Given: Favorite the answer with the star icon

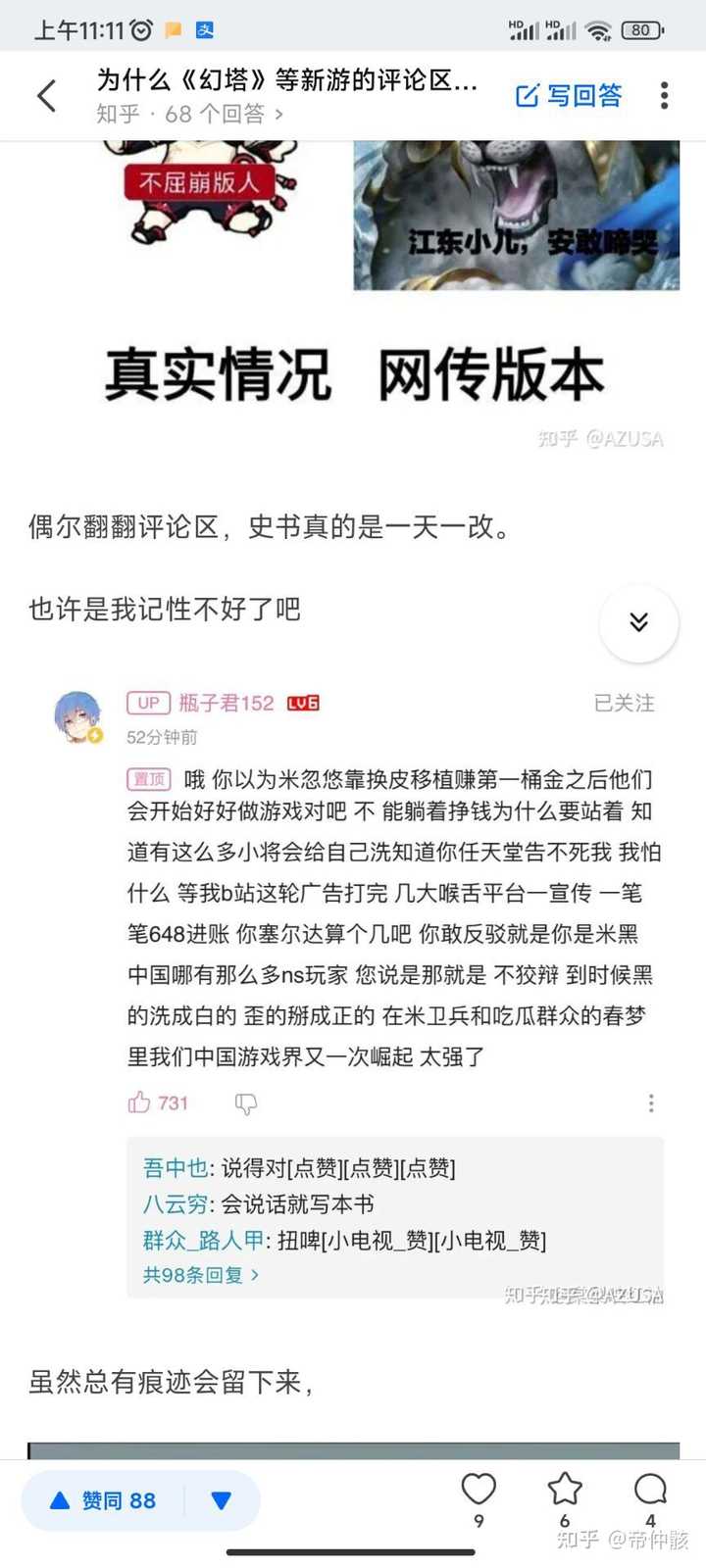Looking at the screenshot, I should pos(565,1497).
